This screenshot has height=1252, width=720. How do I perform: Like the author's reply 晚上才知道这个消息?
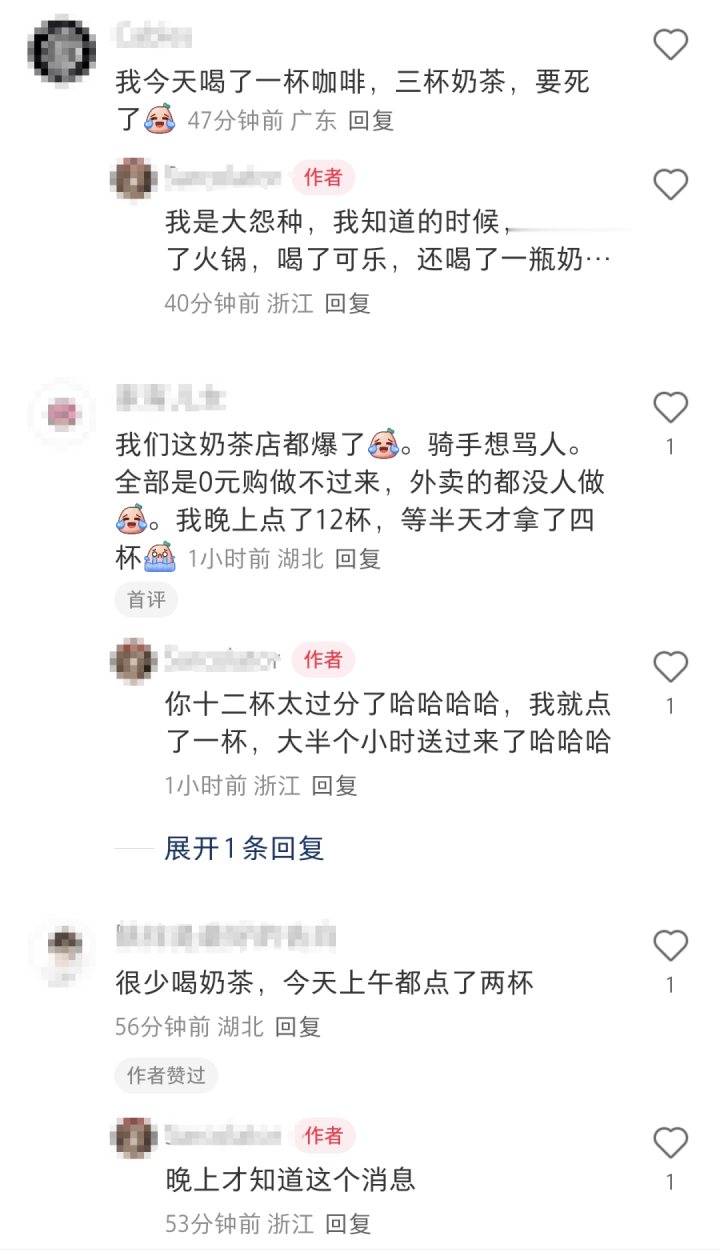tap(670, 1143)
